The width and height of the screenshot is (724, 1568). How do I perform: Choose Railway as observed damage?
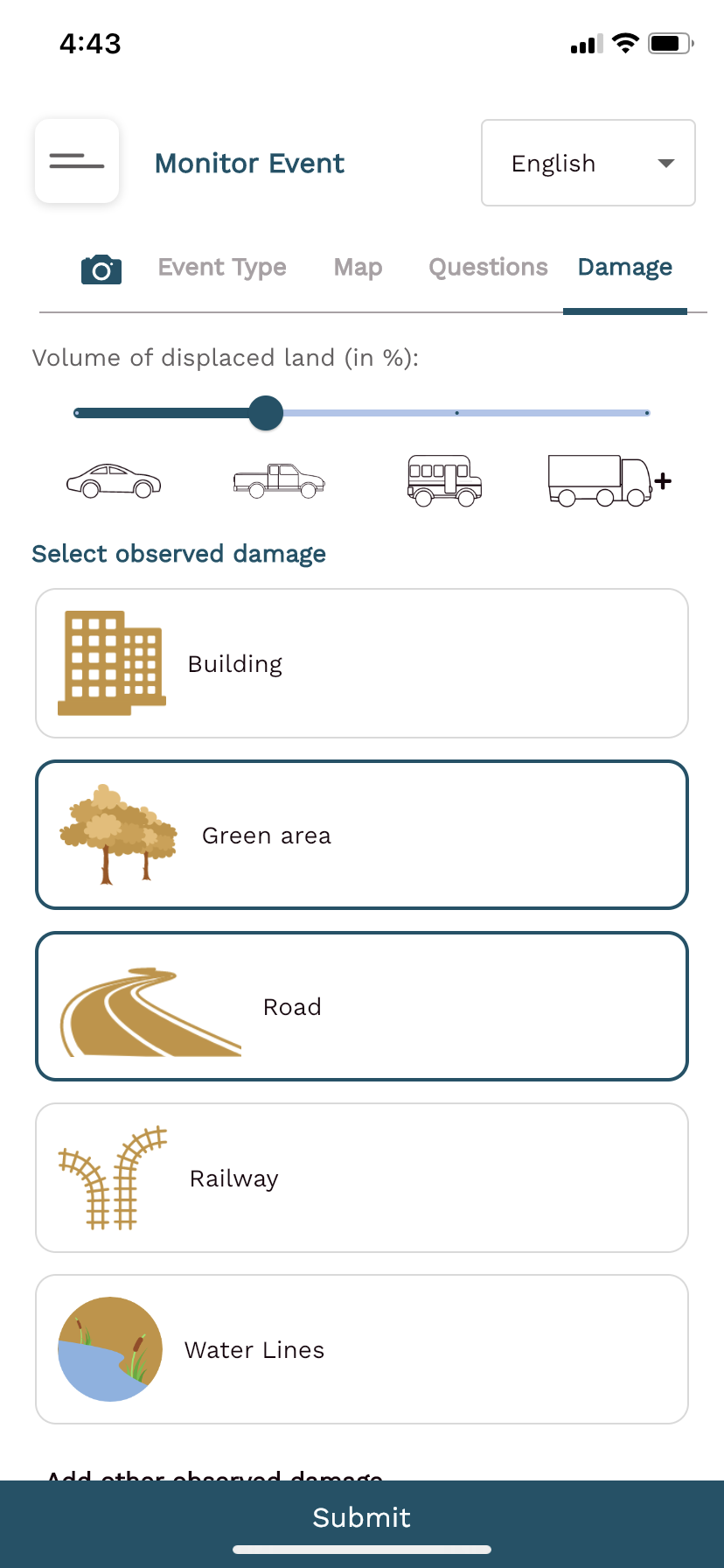pos(362,1178)
